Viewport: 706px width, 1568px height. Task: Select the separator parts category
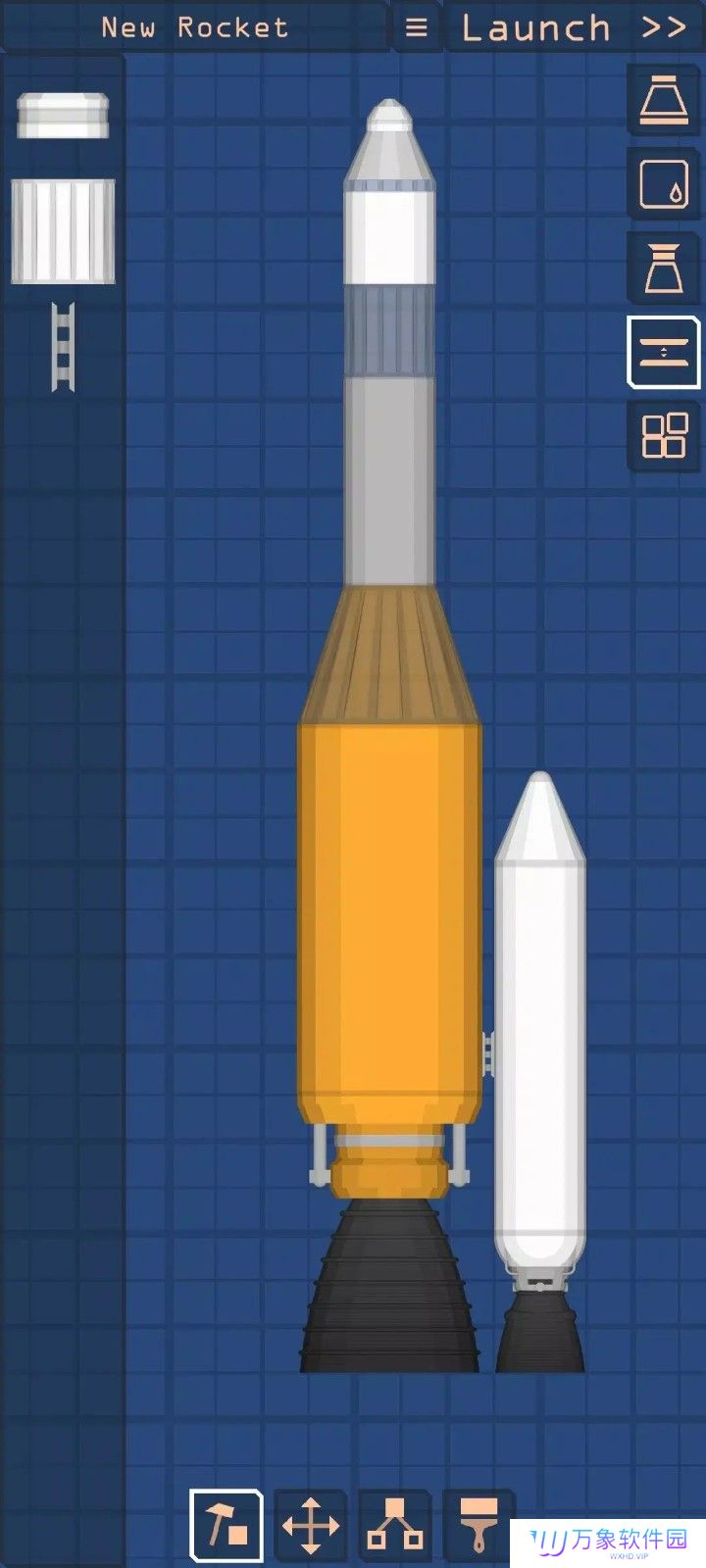pyautogui.click(x=664, y=352)
